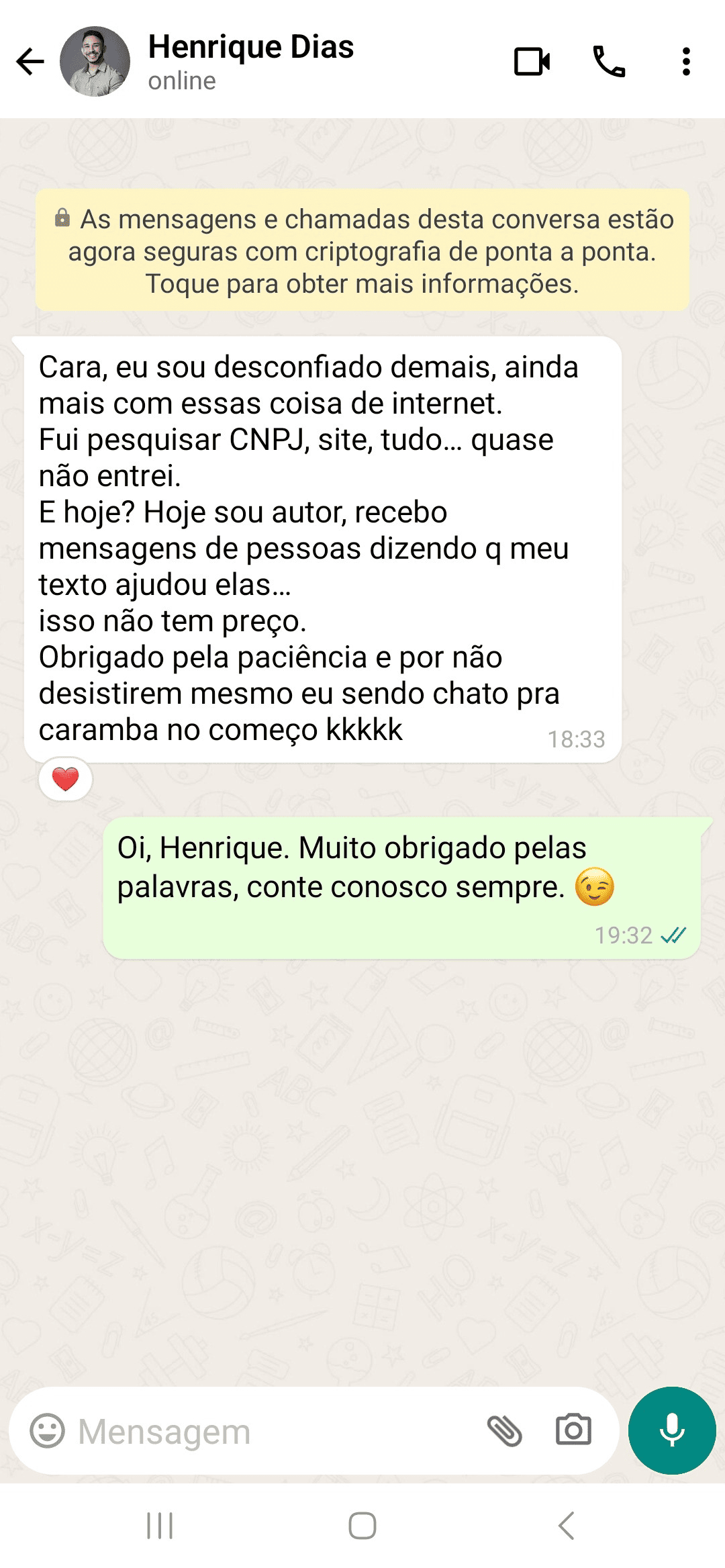View the end-to-end encryption notice details
725x1568 pixels.
[x=362, y=251]
